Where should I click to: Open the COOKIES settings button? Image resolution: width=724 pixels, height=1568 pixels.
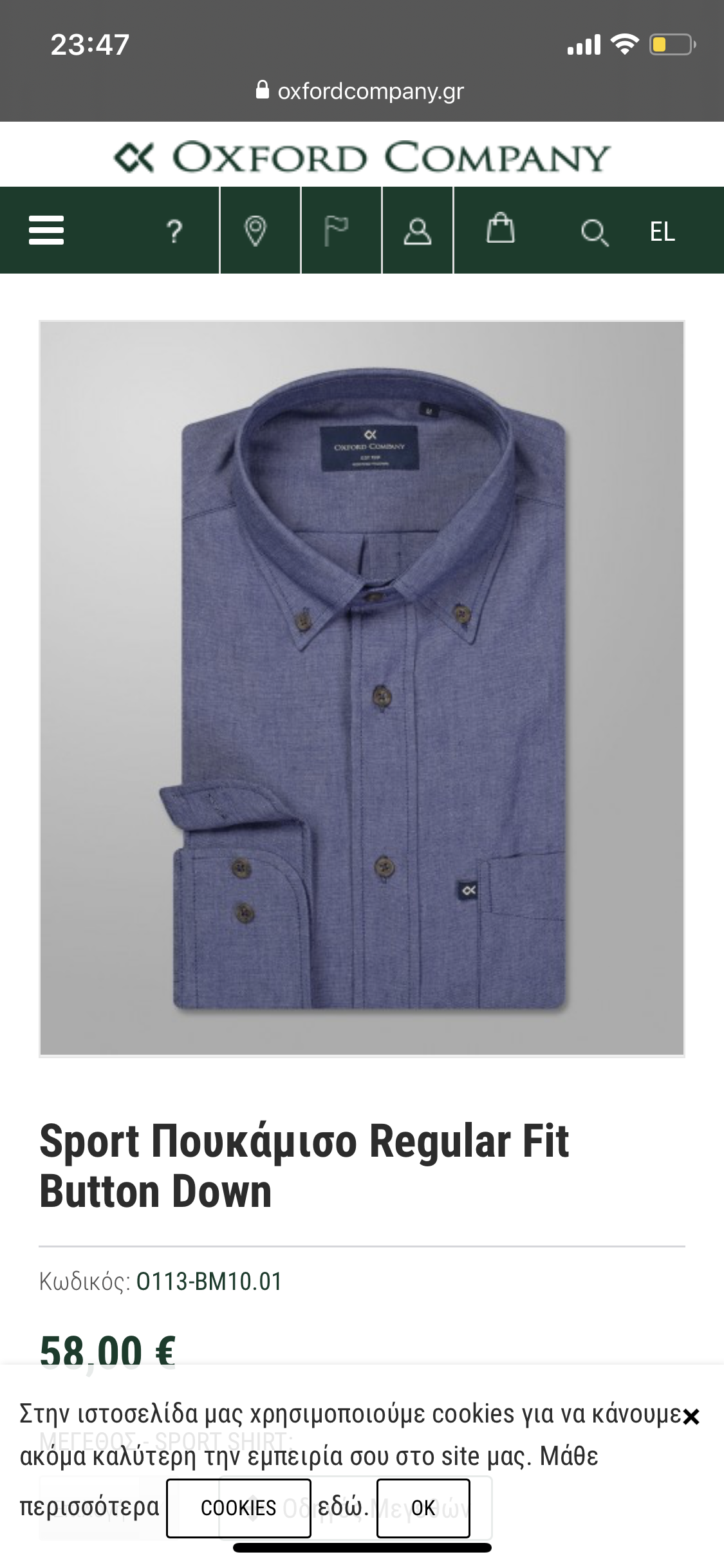pyautogui.click(x=238, y=1508)
